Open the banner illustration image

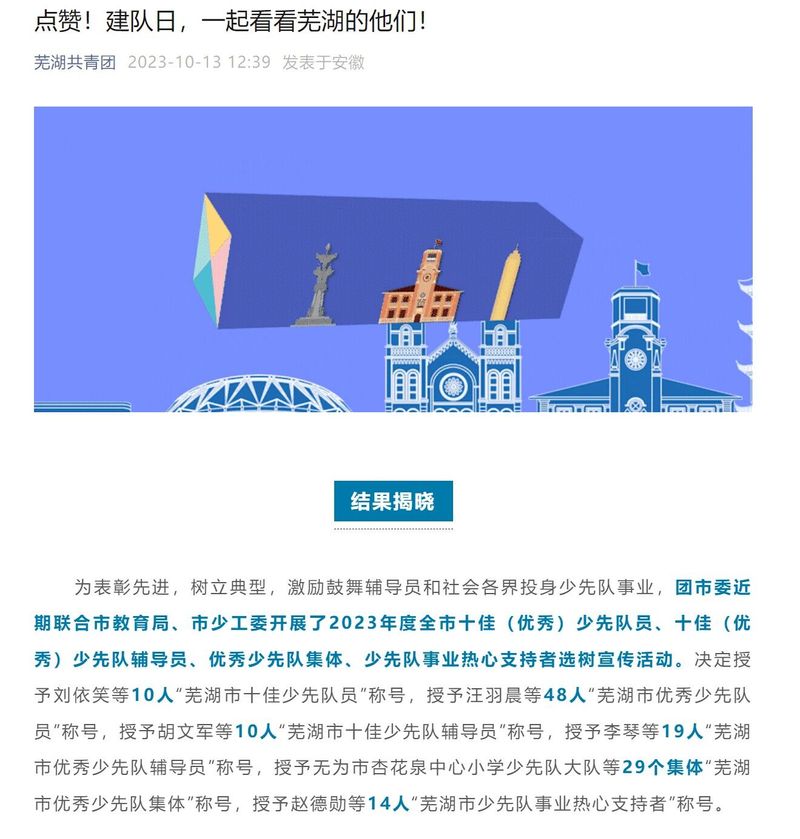[393, 259]
